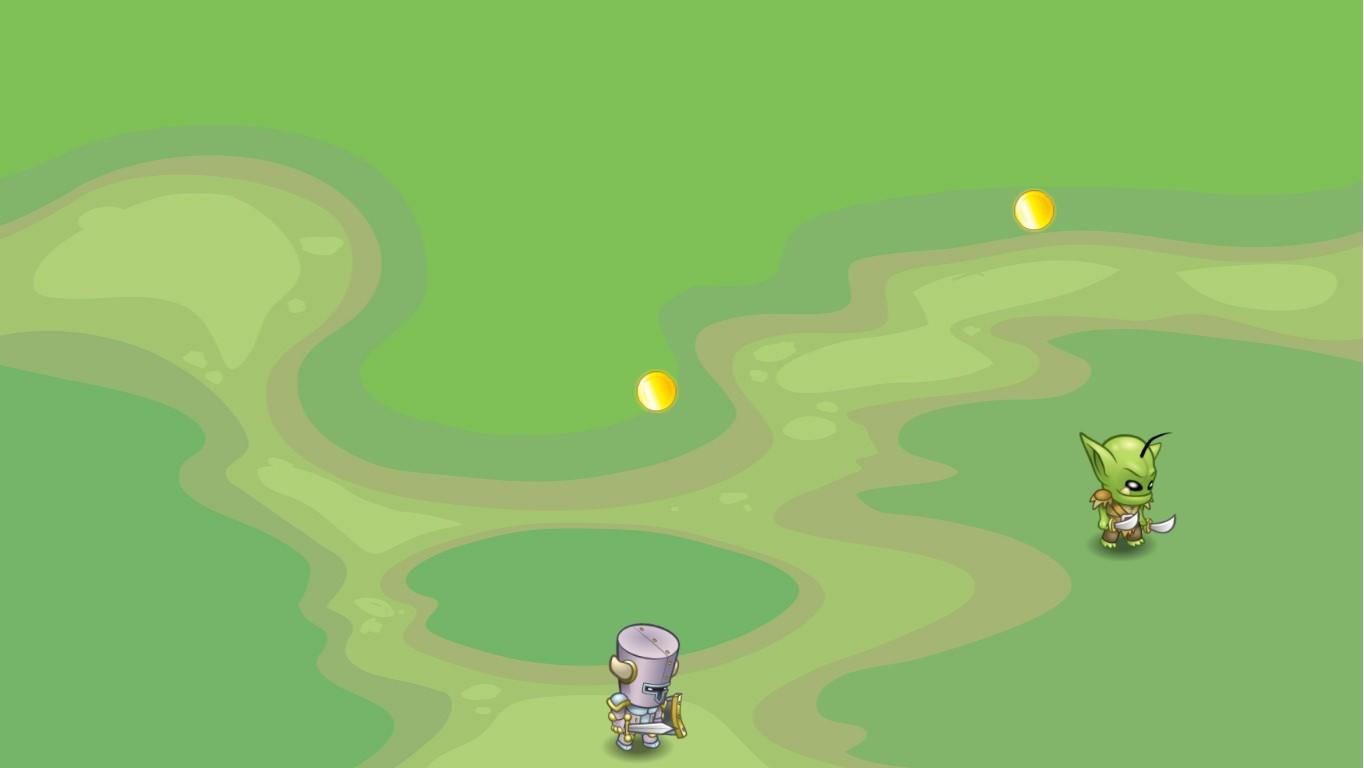Select the armored knight character

coord(645,688)
